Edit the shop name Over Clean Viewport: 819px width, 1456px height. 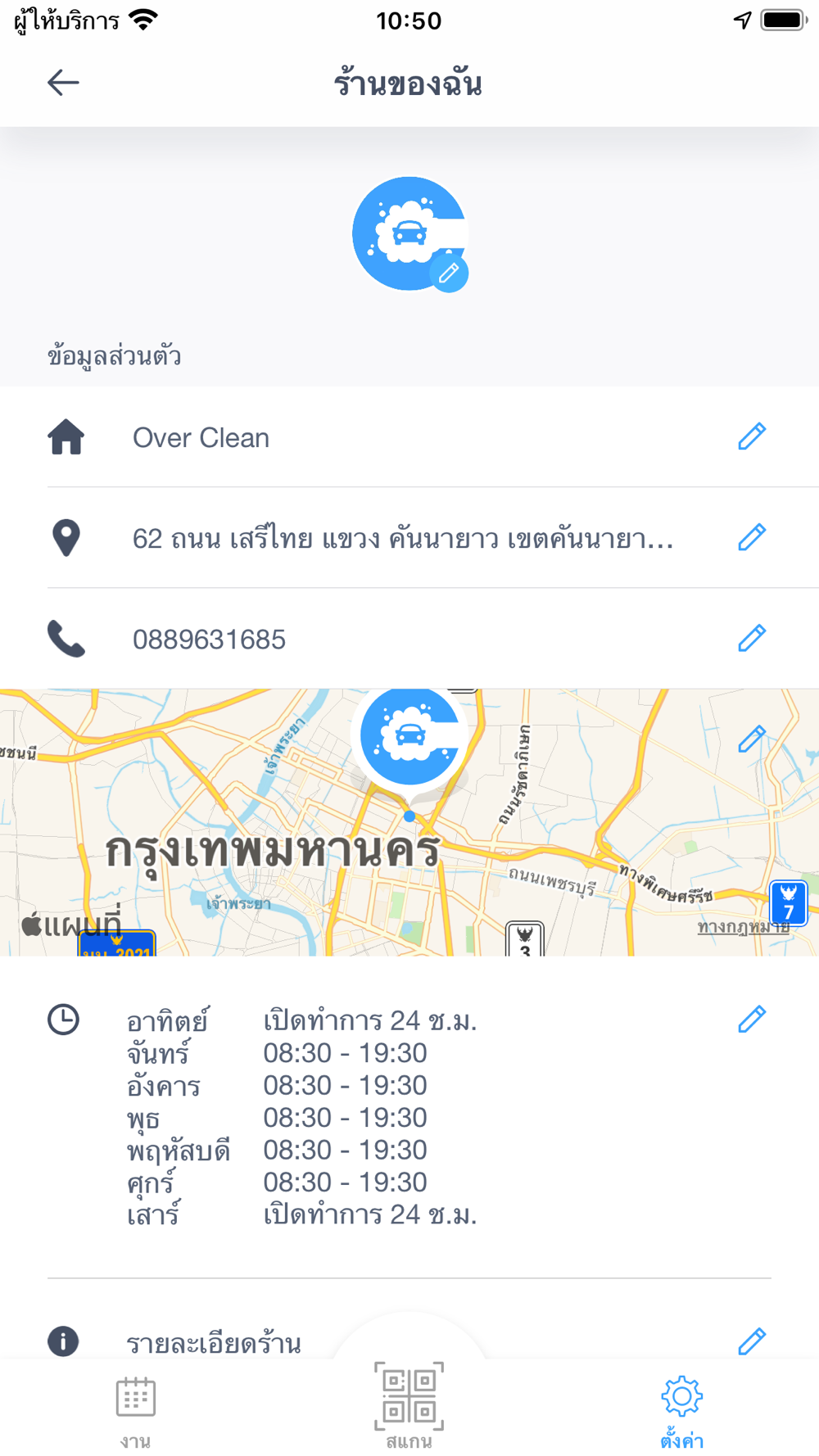click(752, 436)
